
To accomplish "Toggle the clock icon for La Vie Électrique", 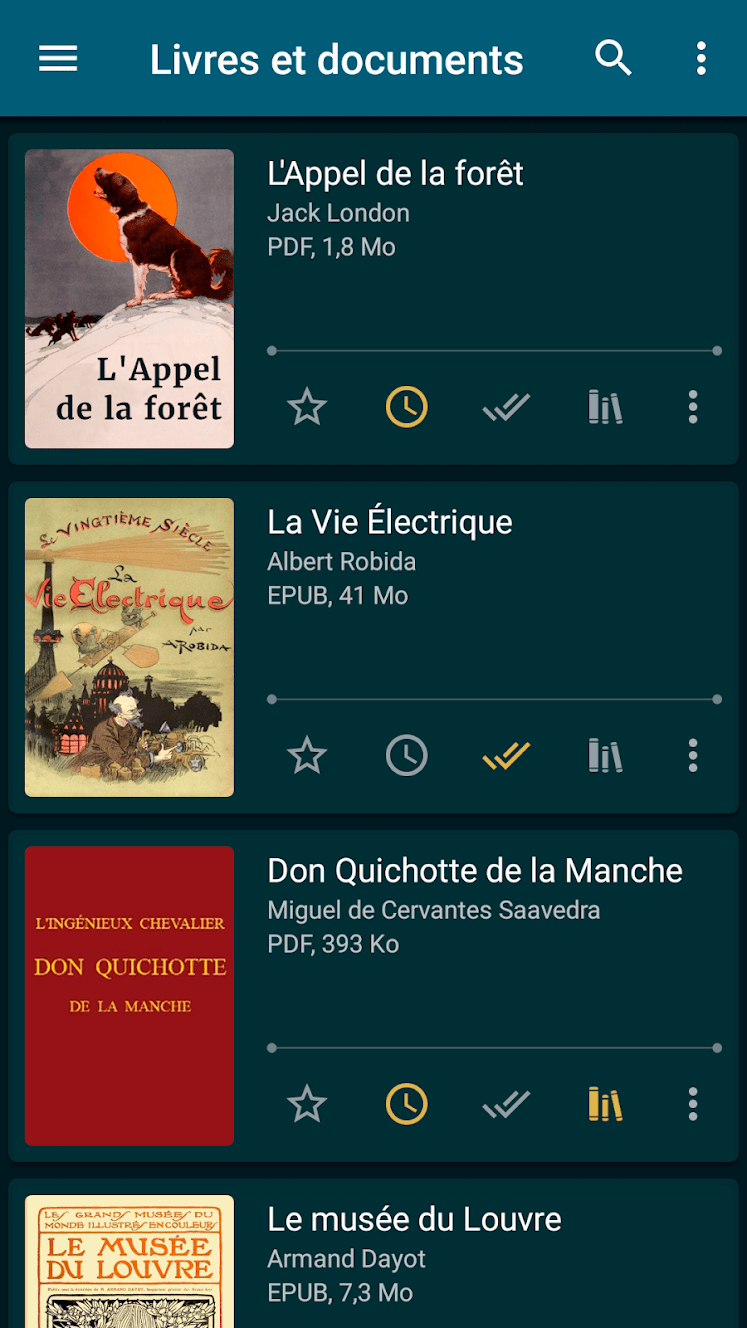I will [x=407, y=756].
